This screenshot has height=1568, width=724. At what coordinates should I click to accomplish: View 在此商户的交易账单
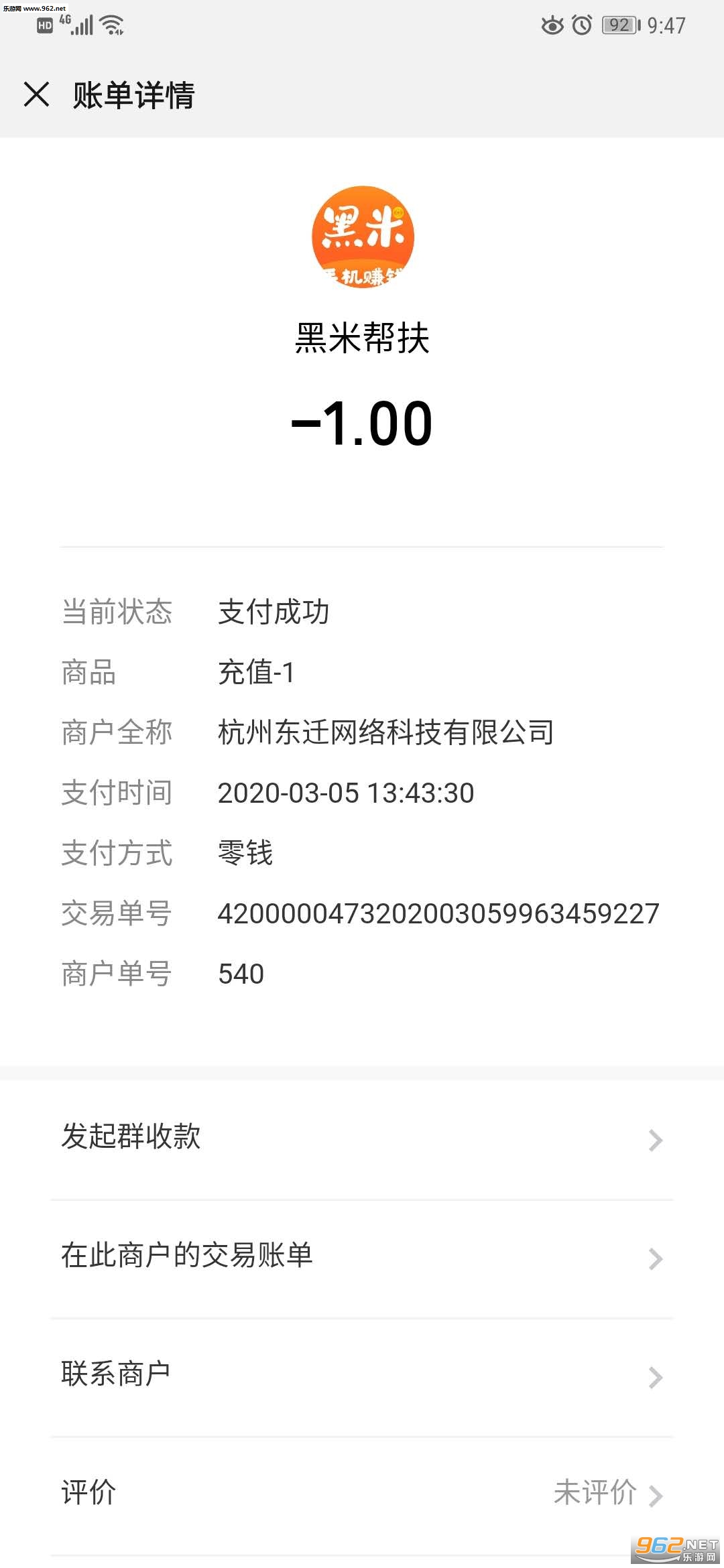click(362, 1257)
